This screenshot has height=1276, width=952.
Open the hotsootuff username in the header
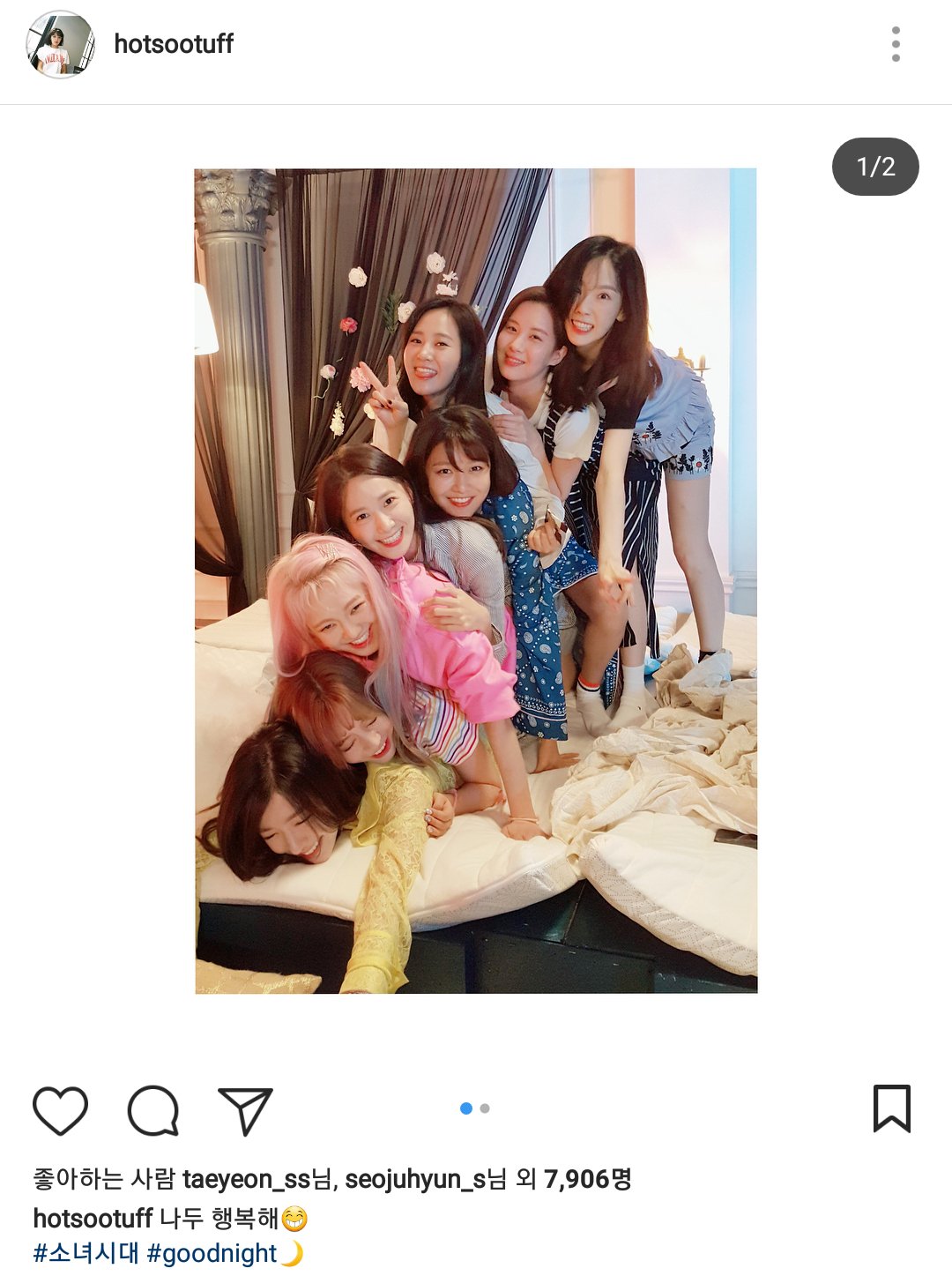pyautogui.click(x=174, y=44)
